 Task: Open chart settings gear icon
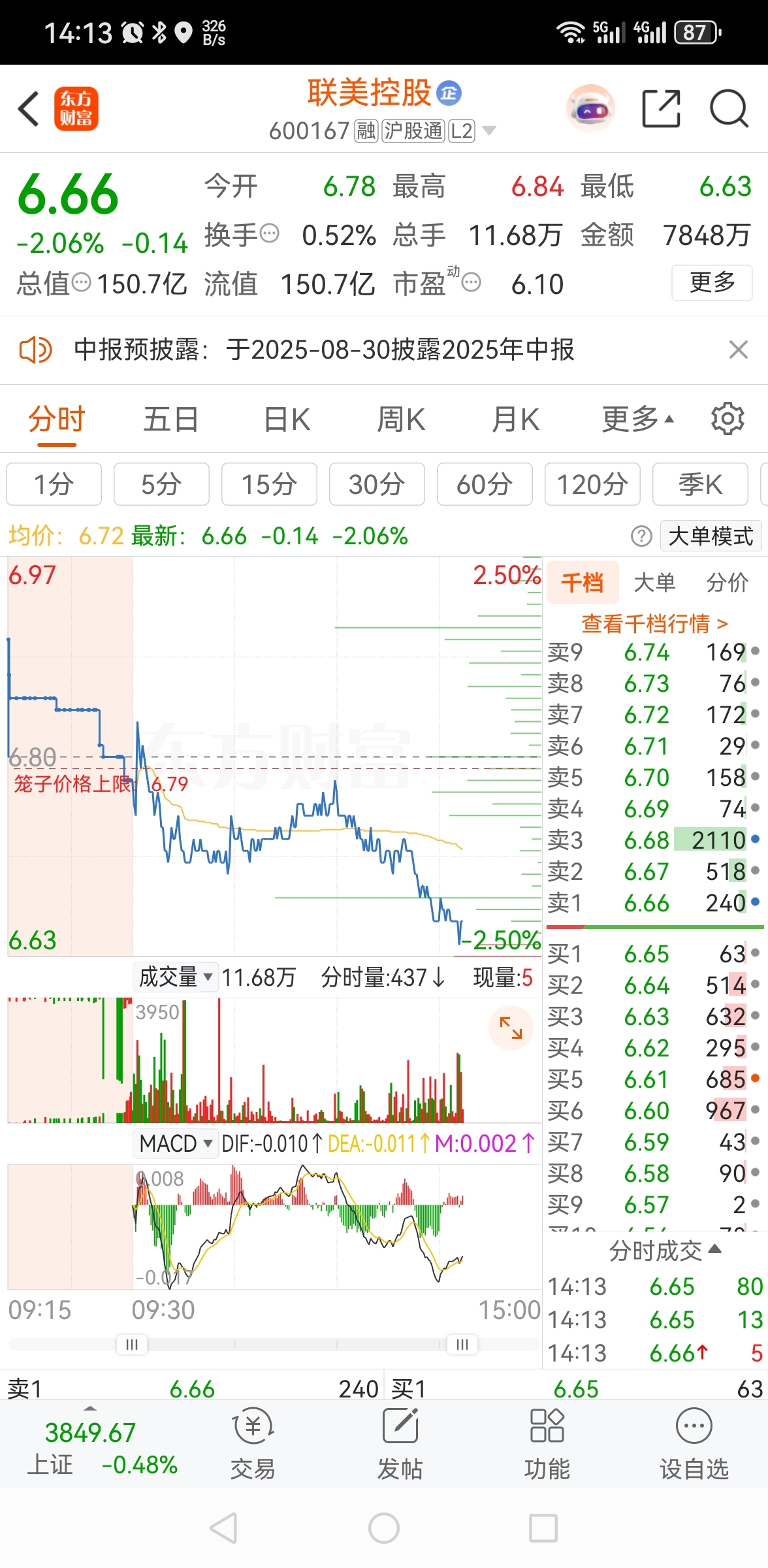(x=728, y=419)
